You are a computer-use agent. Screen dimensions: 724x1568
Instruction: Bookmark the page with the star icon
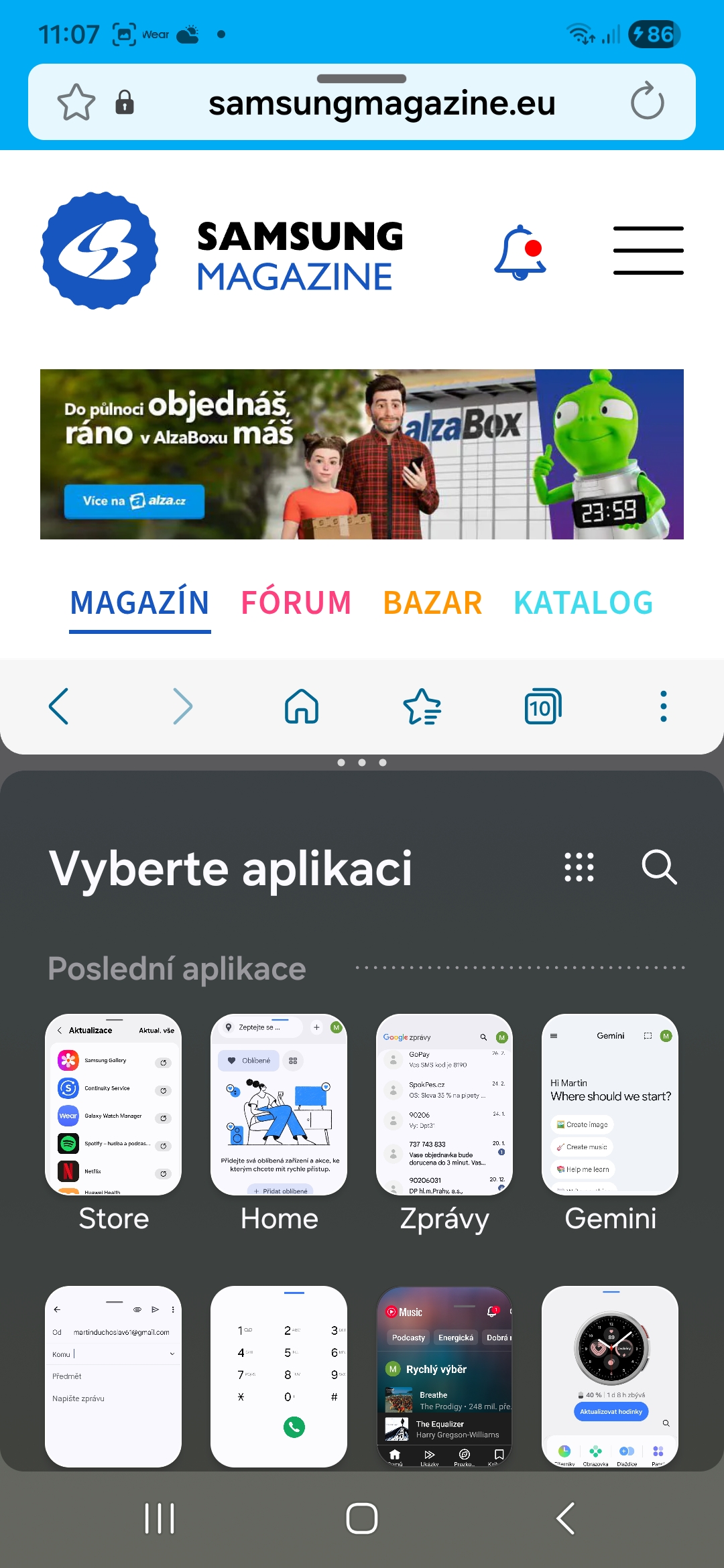pyautogui.click(x=76, y=103)
